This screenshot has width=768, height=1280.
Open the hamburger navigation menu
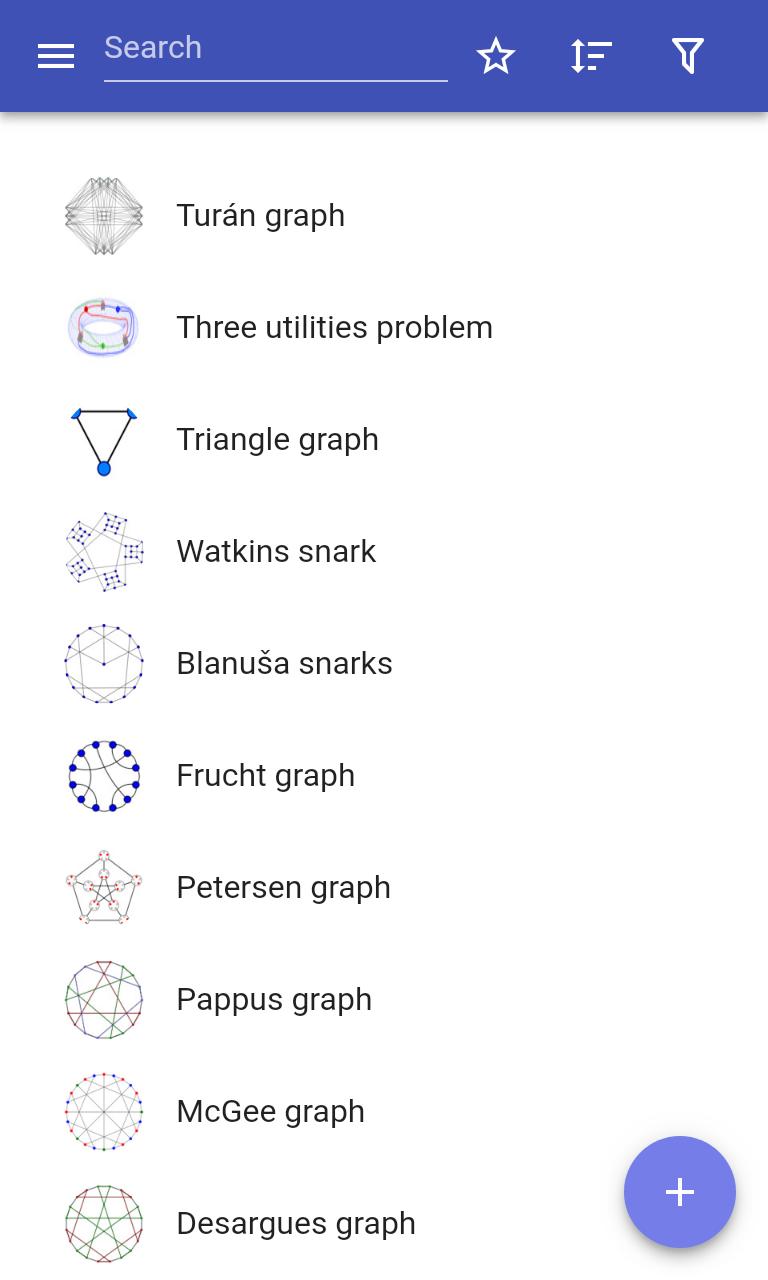tap(56, 56)
